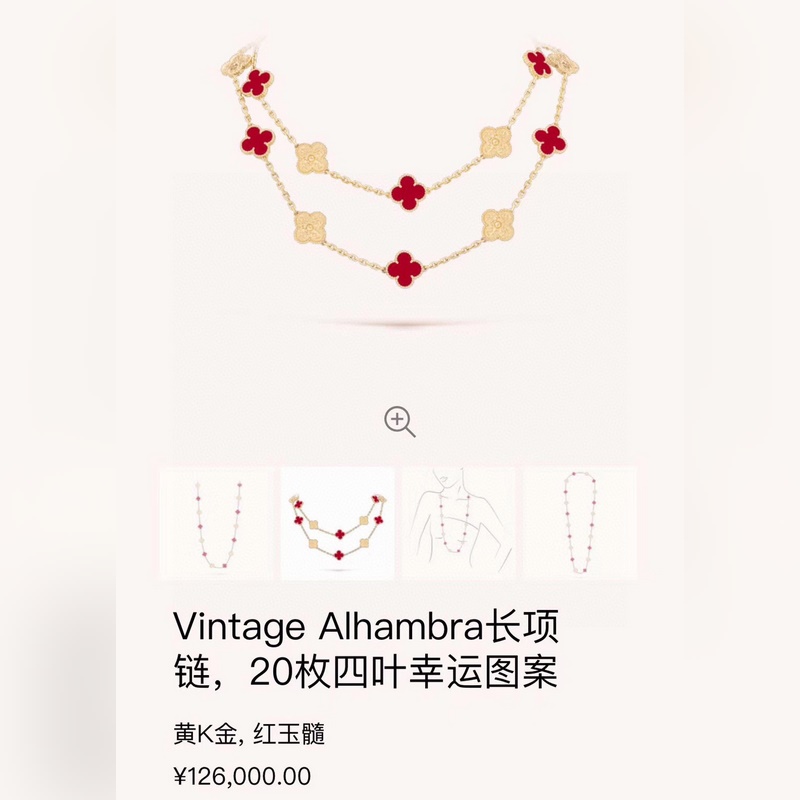The image size is (800, 800).
Task: View the thumbnail with the model sketch
Action: click(x=458, y=523)
